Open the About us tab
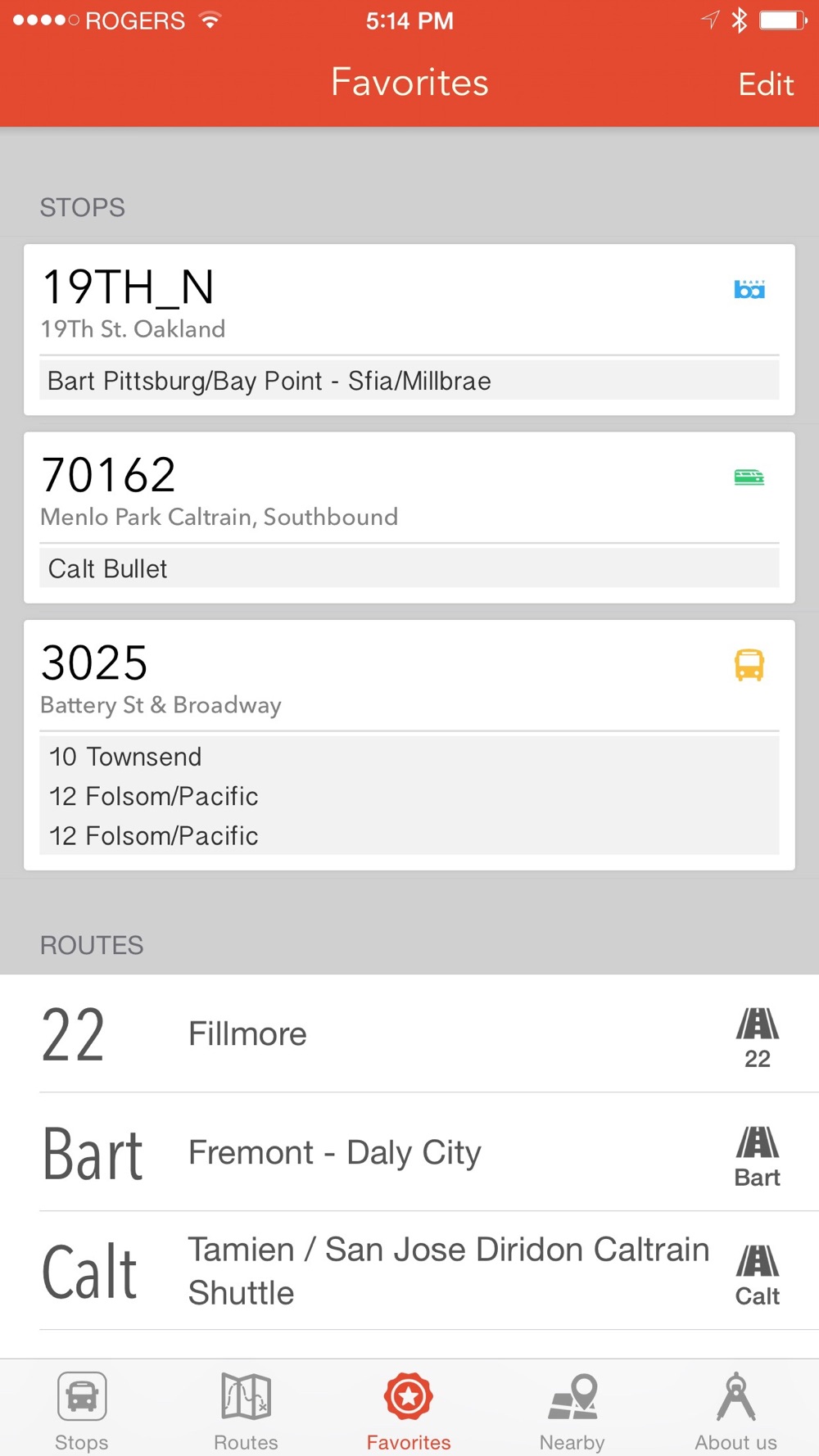This screenshot has height=1456, width=819. (736, 1412)
